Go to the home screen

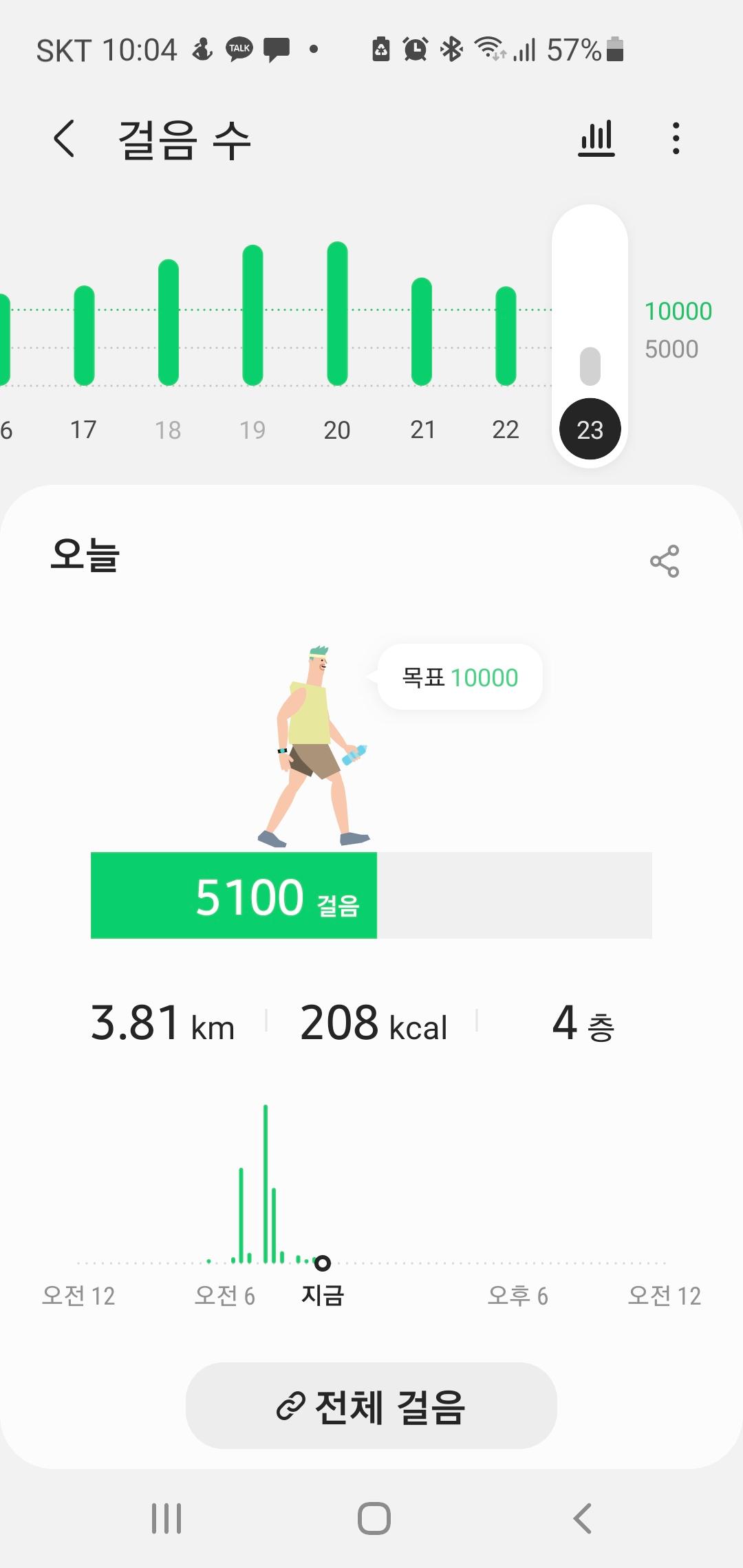pyautogui.click(x=374, y=1518)
